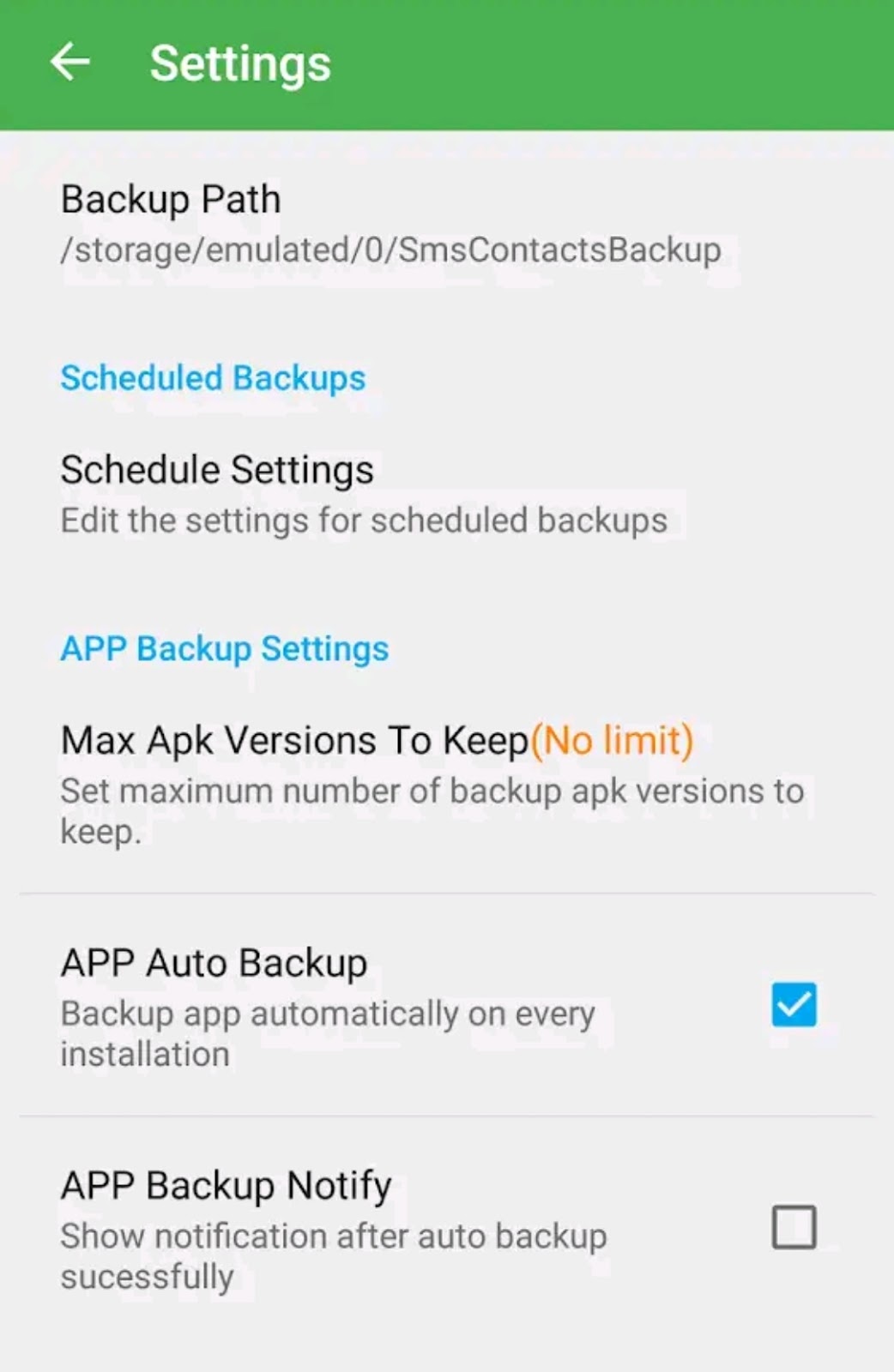Open the Backup Path setting

point(390,223)
